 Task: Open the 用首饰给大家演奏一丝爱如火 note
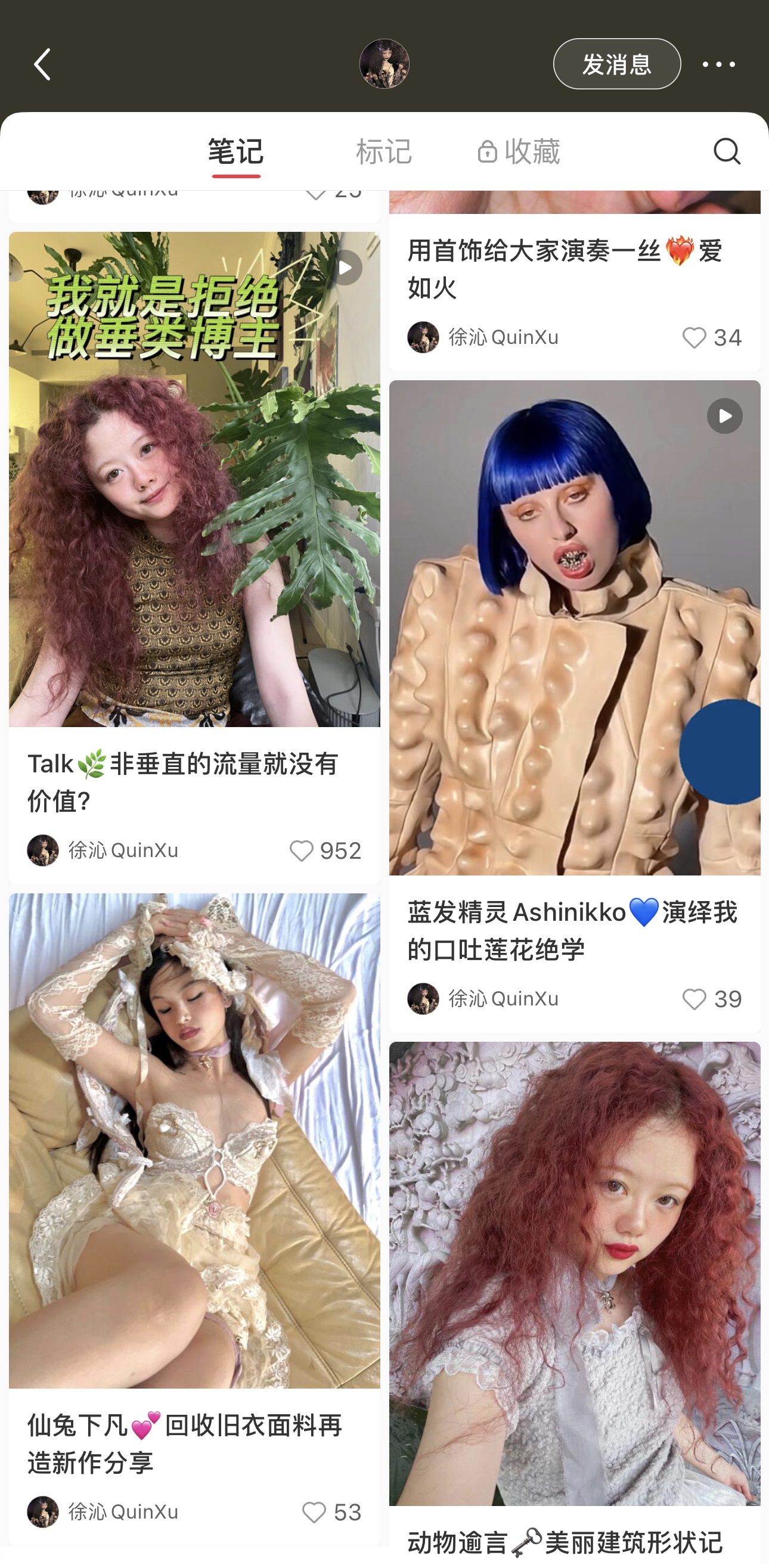(x=564, y=269)
